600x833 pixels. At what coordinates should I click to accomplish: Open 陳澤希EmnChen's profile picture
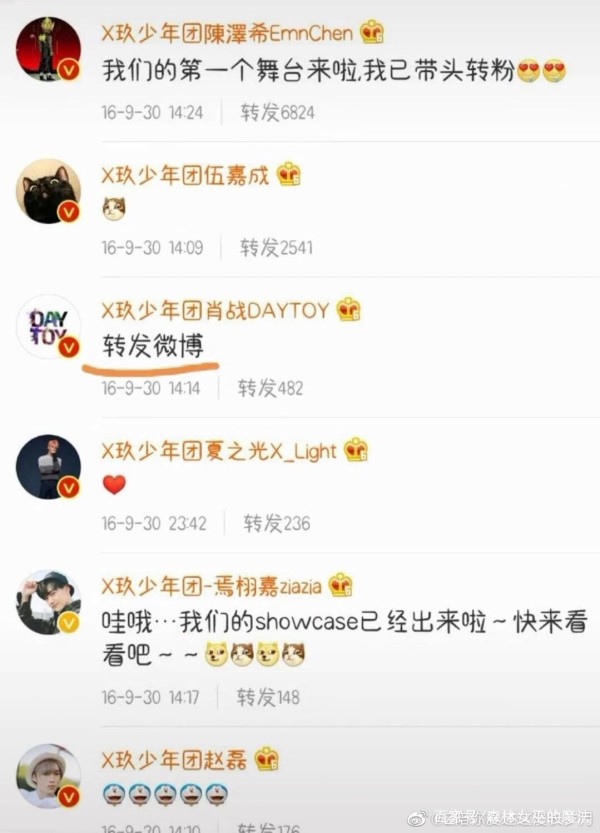[48, 49]
